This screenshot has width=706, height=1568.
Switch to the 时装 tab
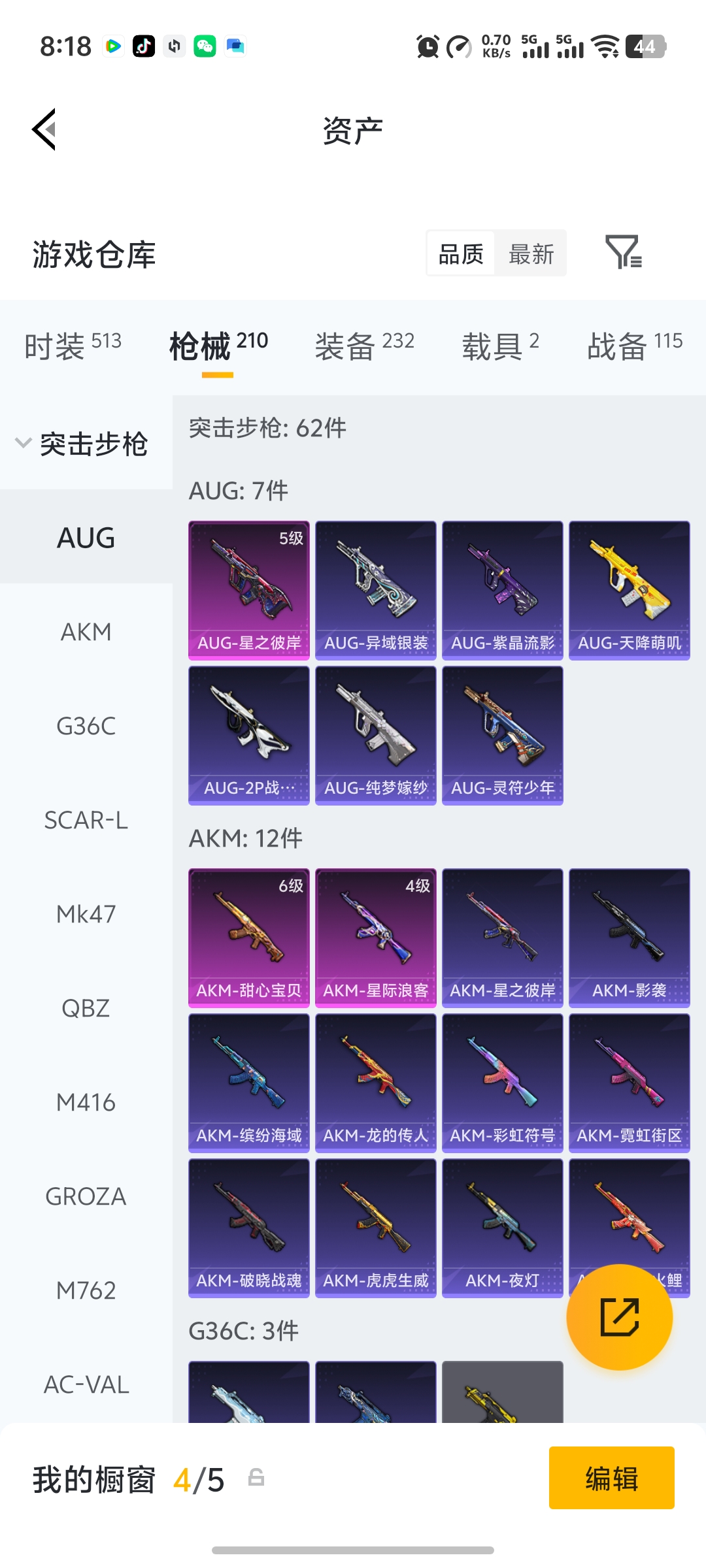pyautogui.click(x=73, y=345)
